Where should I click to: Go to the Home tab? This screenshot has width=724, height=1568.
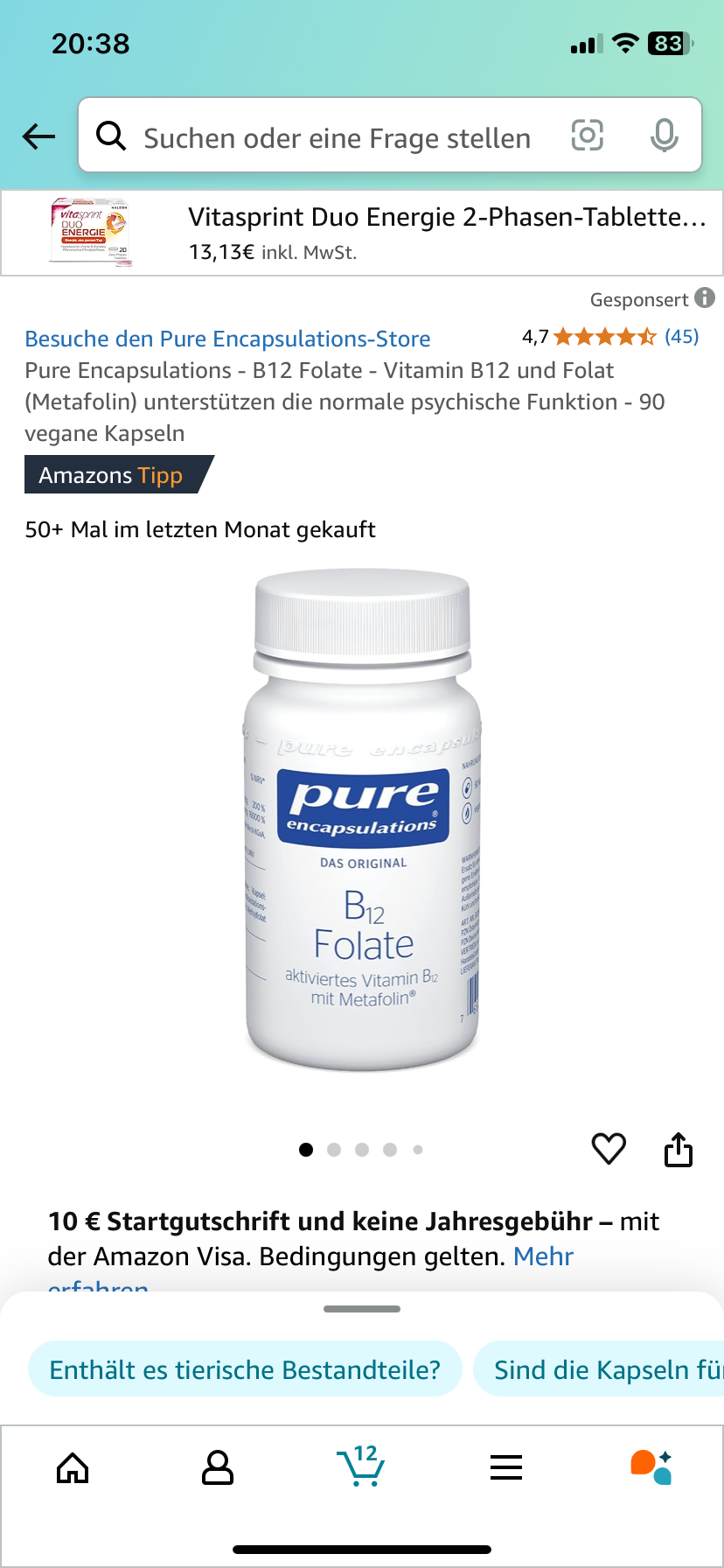(73, 1467)
